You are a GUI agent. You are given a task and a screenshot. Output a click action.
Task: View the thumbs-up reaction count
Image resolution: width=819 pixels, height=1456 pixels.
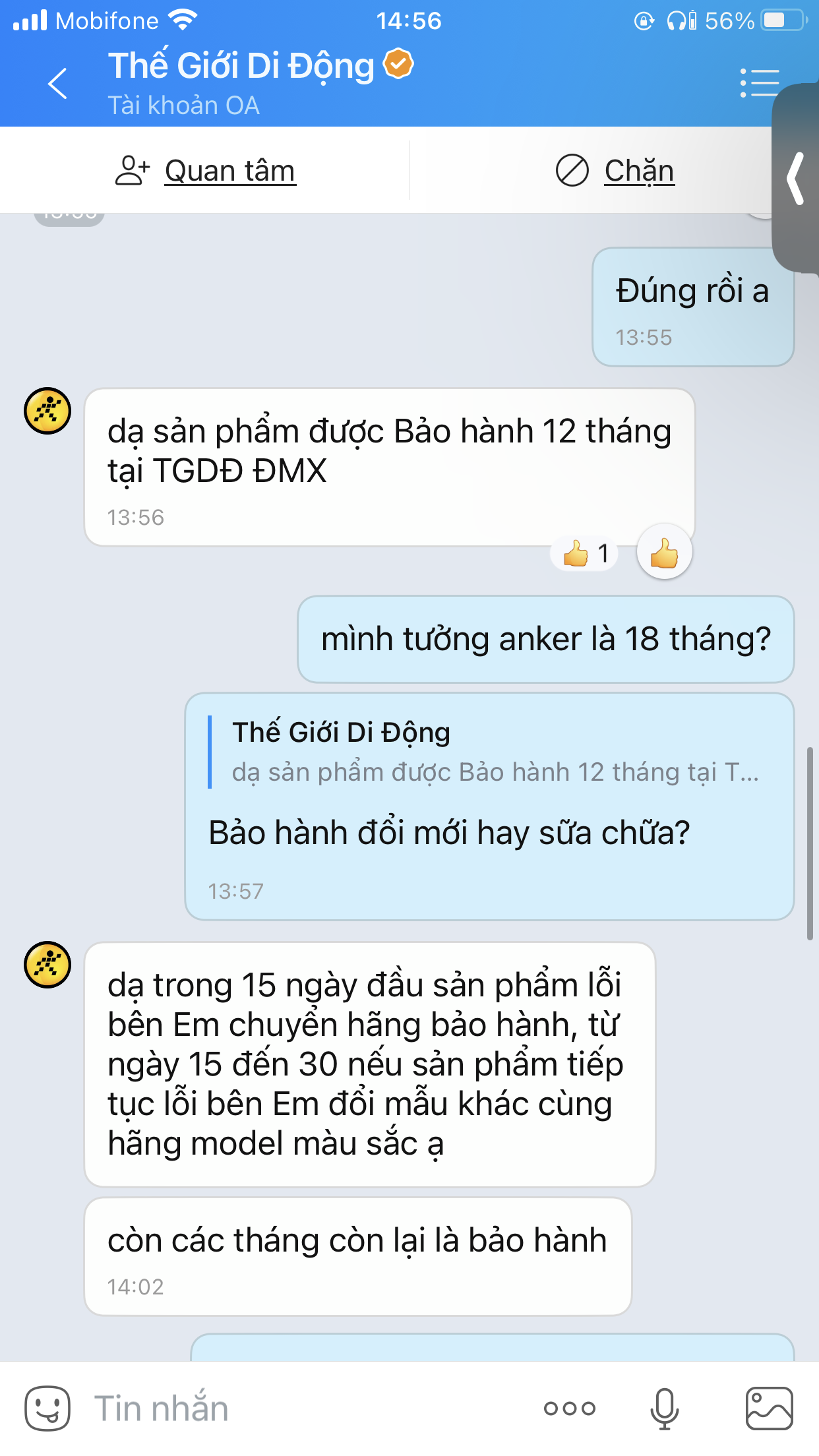[x=585, y=553]
